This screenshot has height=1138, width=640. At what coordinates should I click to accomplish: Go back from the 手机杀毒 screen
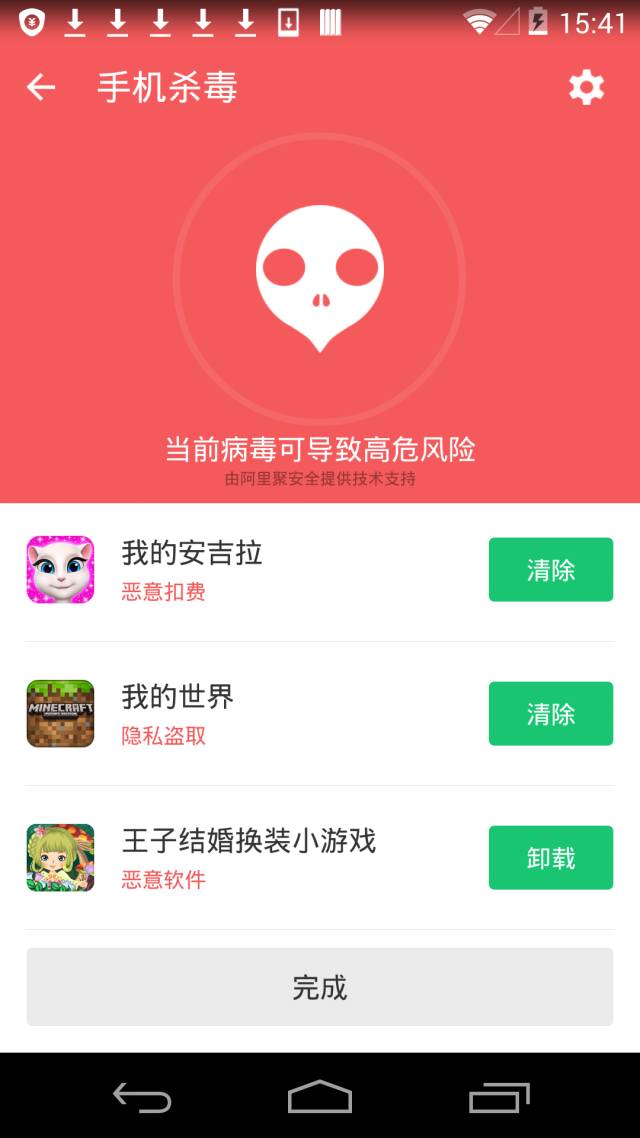coord(41,88)
